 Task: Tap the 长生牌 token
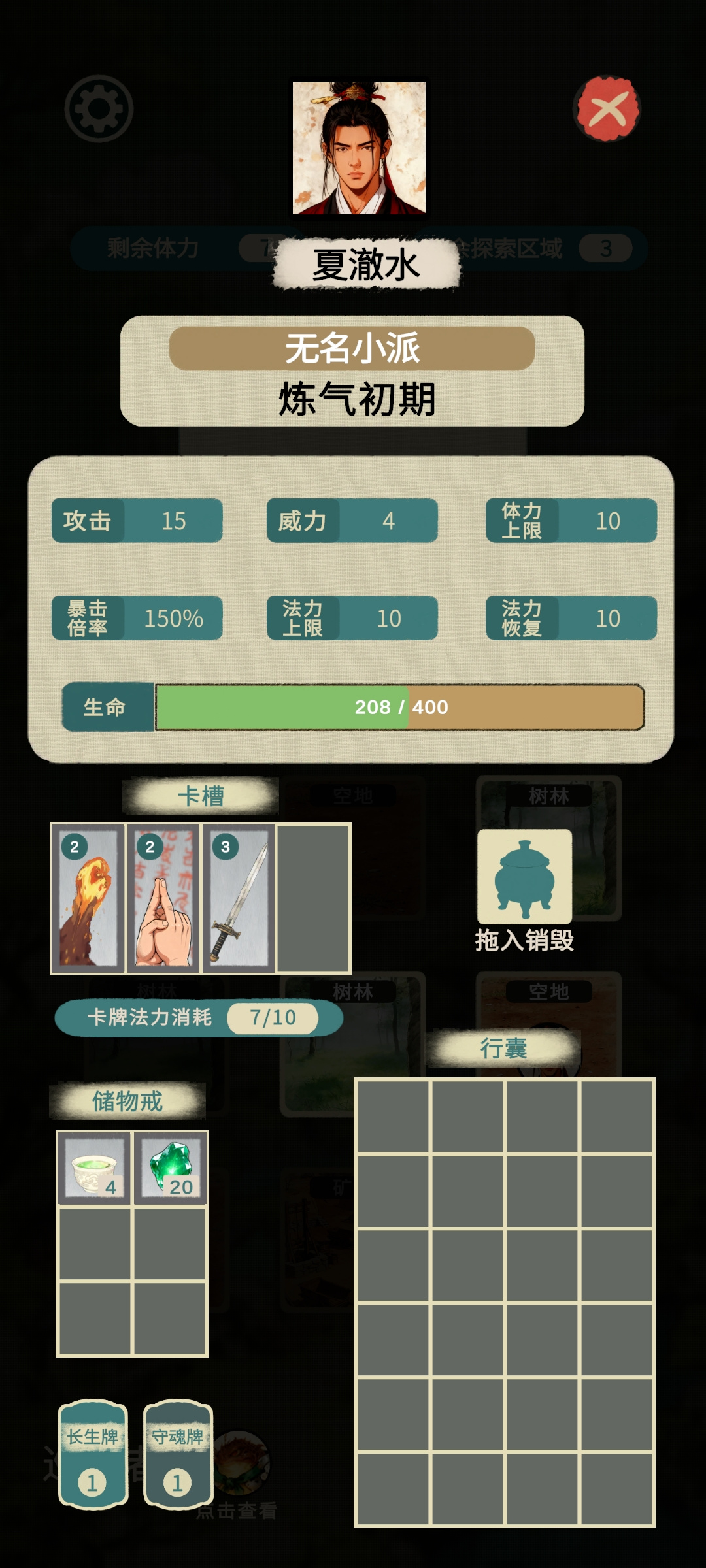(93, 1454)
